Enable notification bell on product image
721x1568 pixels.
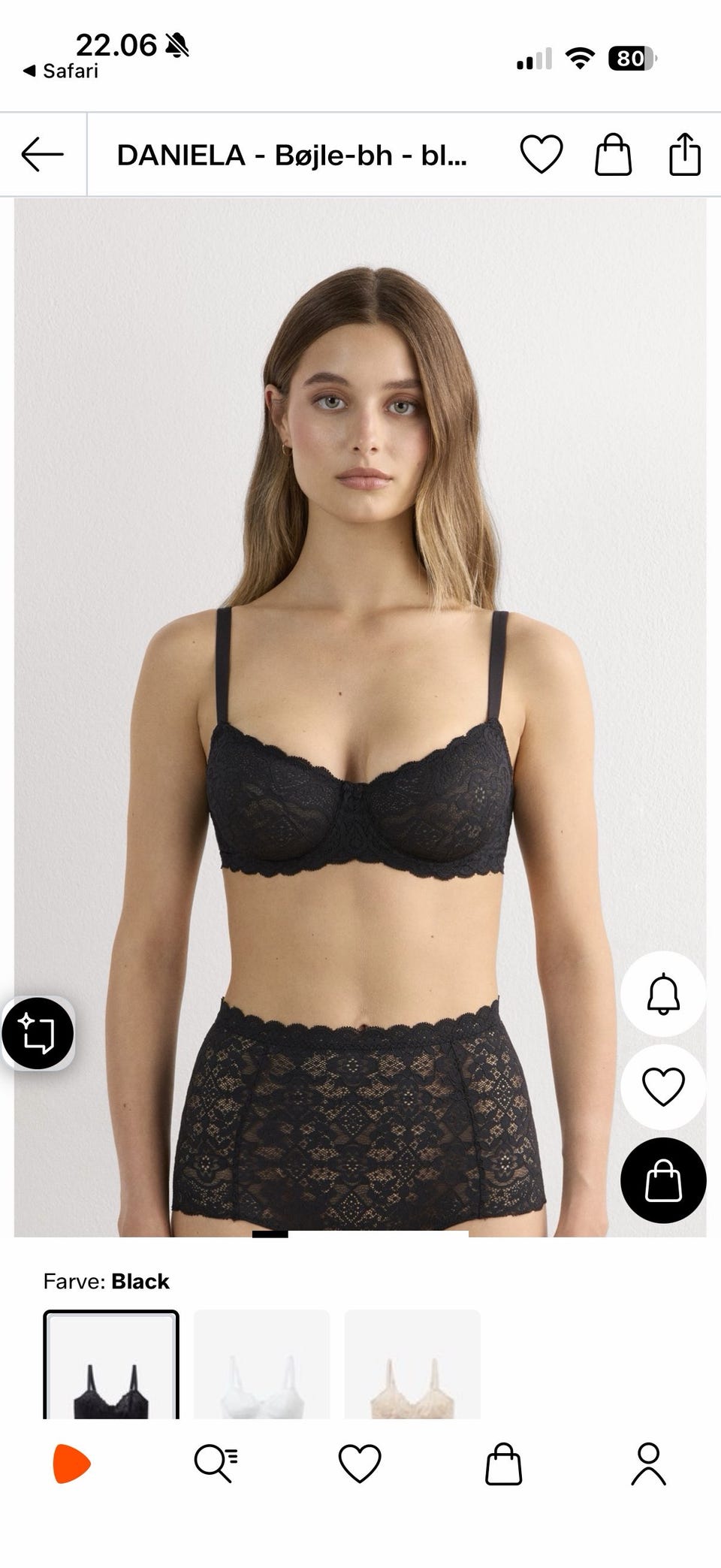coord(663,994)
